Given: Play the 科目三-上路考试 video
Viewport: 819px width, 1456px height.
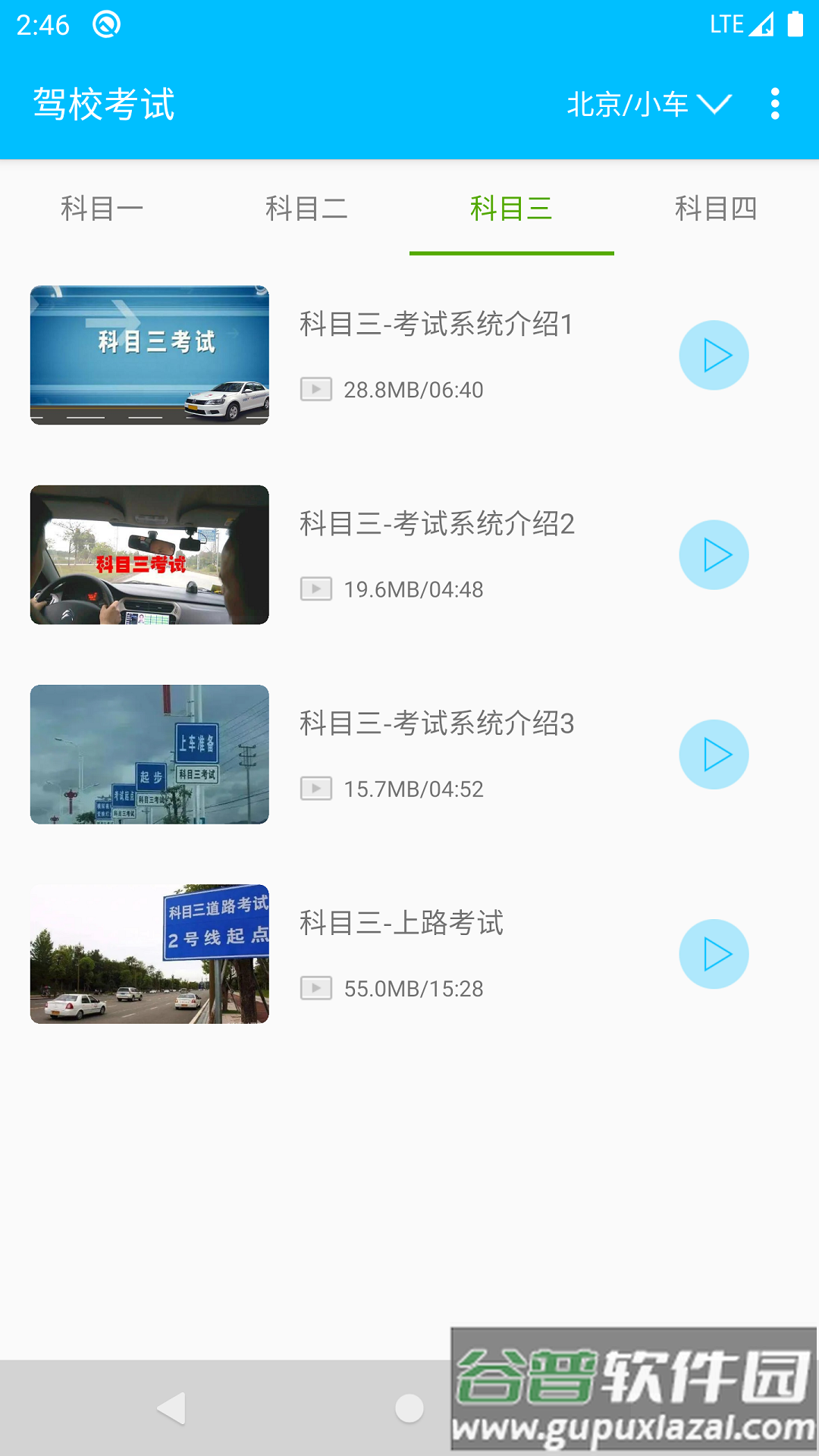Looking at the screenshot, I should point(714,953).
